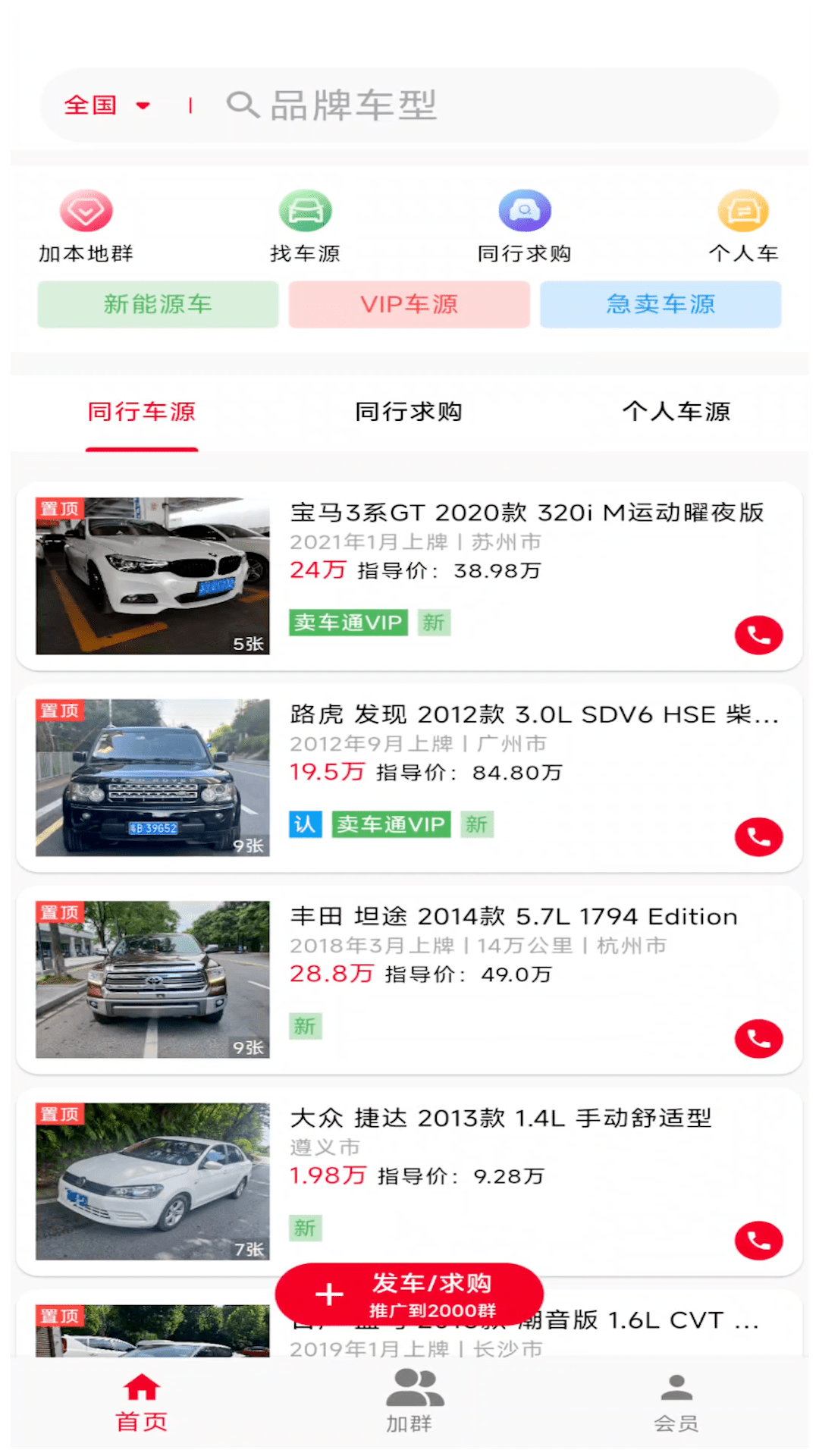Image resolution: width=819 pixels, height=1456 pixels.
Task: Select the 急卖车源 chip
Action: pos(660,304)
